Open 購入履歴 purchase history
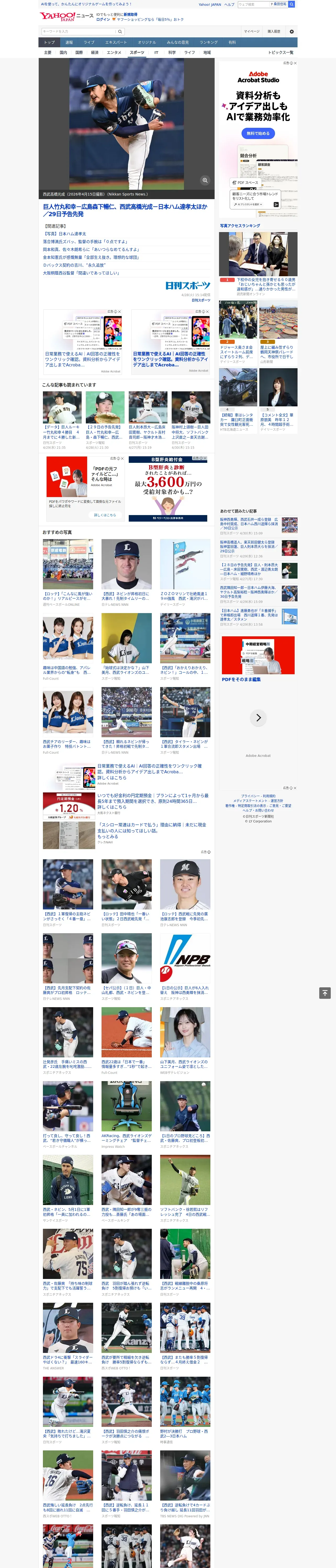Screen dimensions: 336x1568 (x=274, y=31)
